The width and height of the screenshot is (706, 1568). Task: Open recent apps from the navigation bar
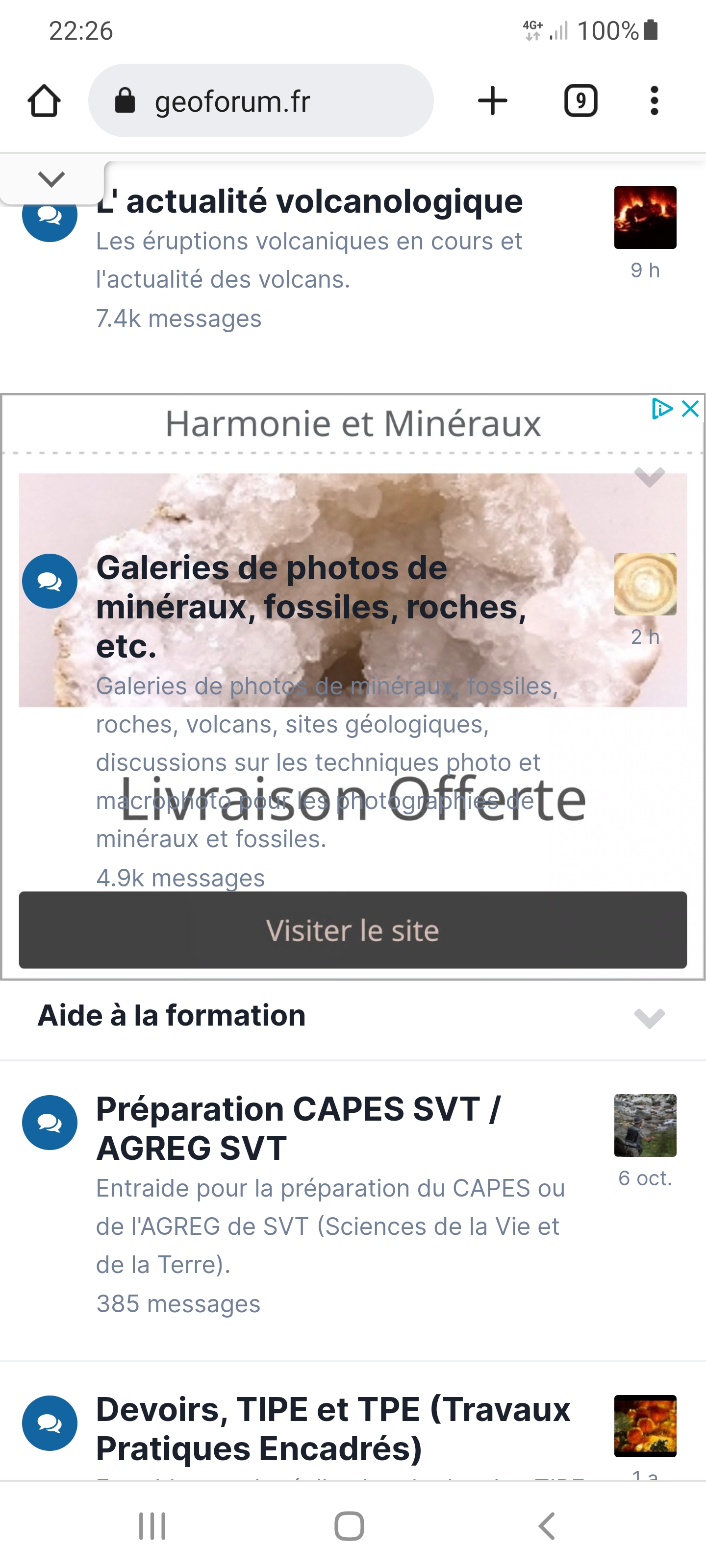click(x=152, y=1525)
